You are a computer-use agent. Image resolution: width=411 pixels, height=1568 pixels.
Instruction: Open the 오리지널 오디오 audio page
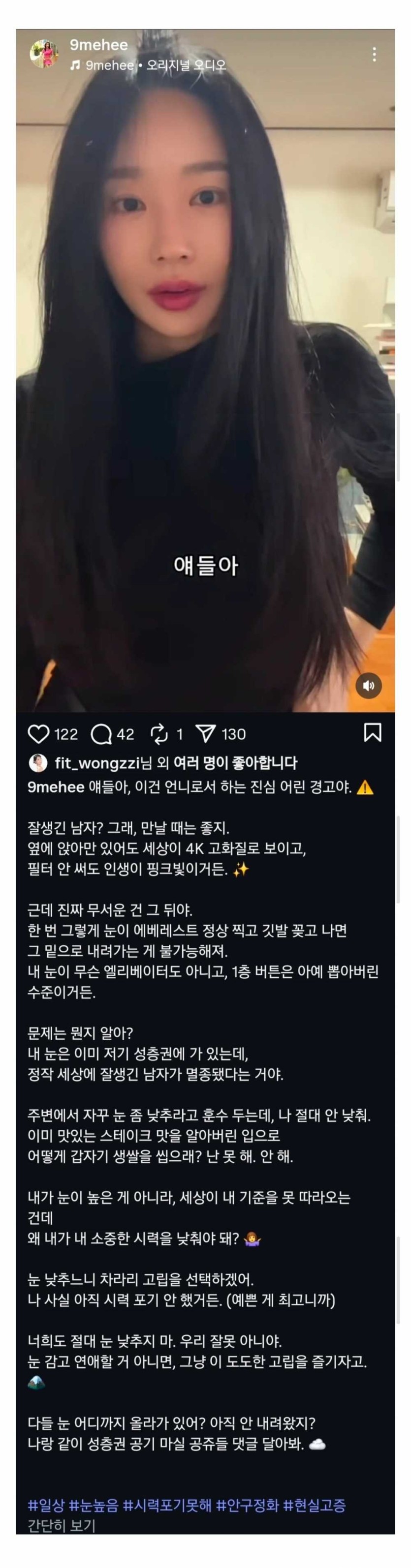[x=186, y=65]
